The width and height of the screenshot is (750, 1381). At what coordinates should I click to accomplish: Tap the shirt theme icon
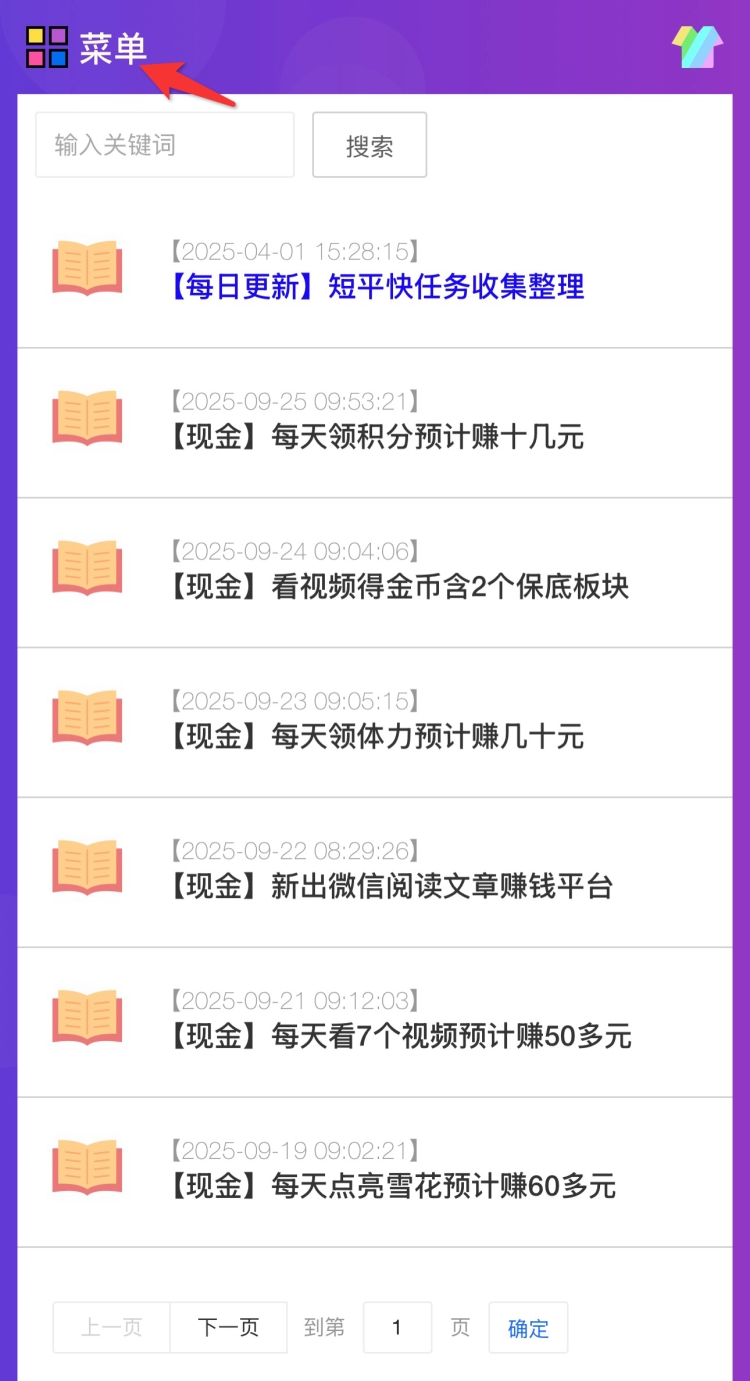[x=696, y=47]
